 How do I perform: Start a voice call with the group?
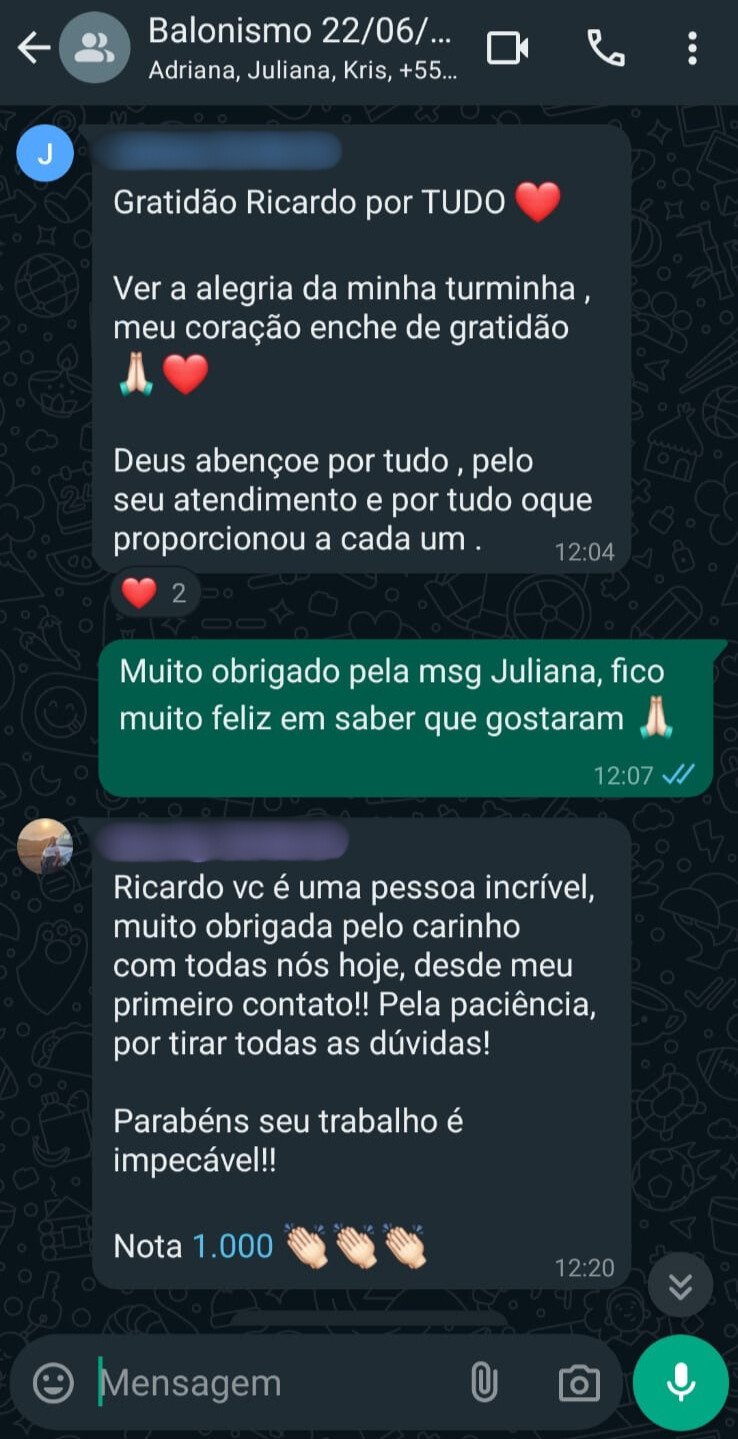(x=604, y=48)
